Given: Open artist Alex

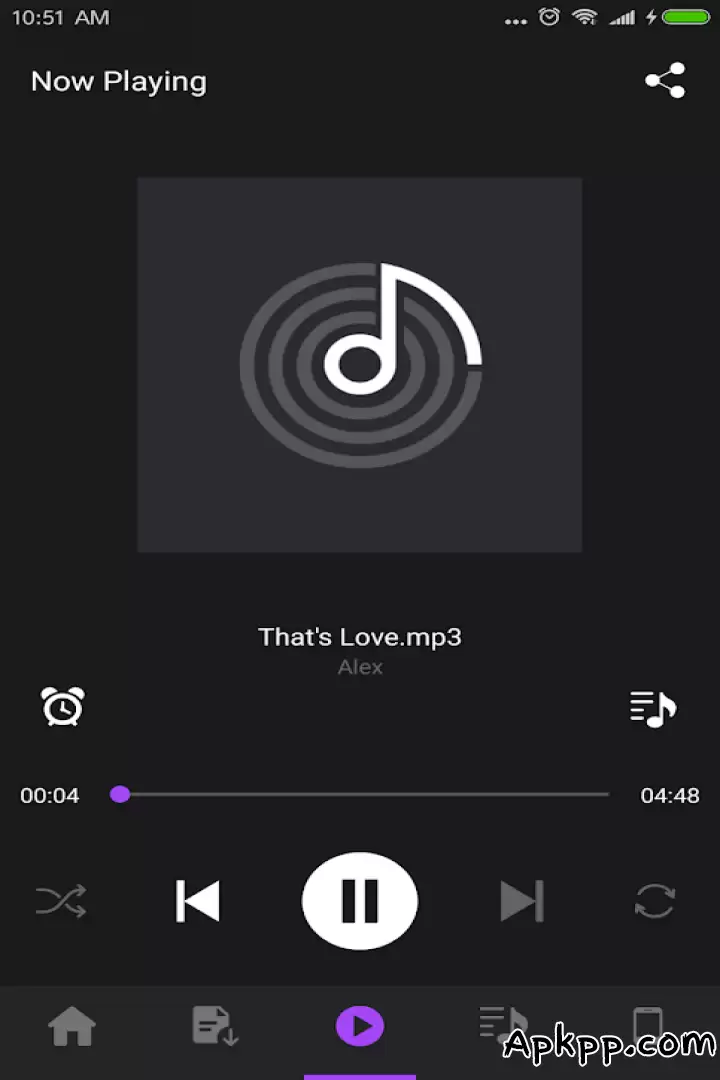Looking at the screenshot, I should 360,667.
